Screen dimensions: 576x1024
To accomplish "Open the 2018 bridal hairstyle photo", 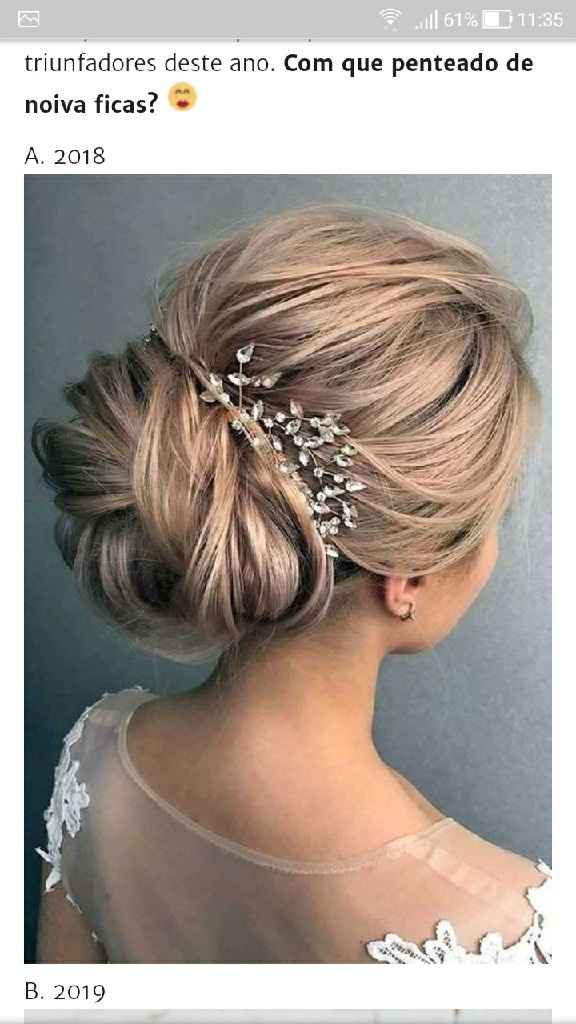I will [x=288, y=569].
